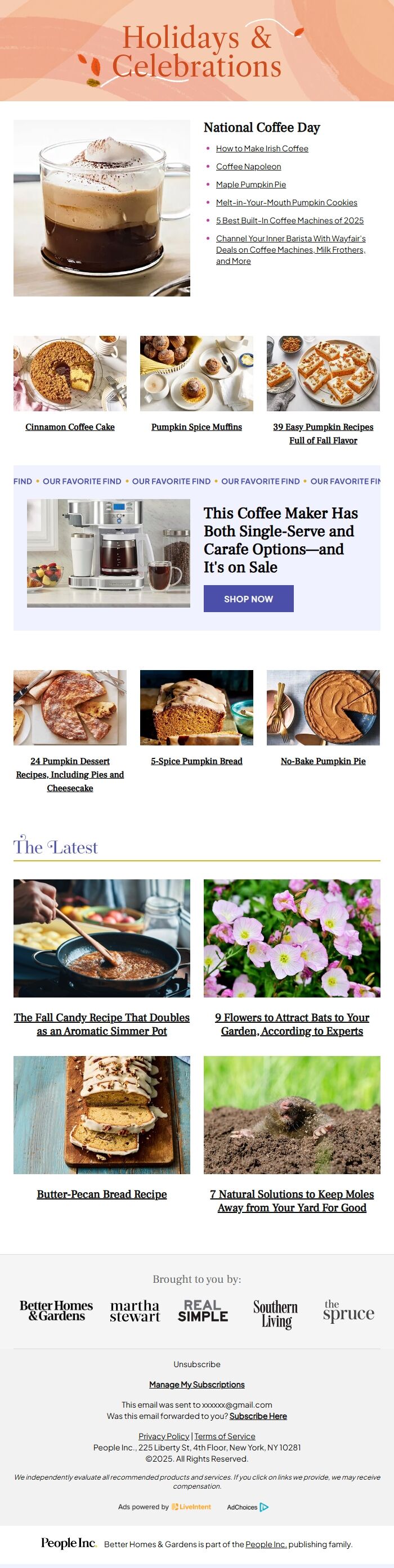Open the Coffee Napoleon recipe link
This screenshot has width=394, height=1568.
[x=248, y=166]
